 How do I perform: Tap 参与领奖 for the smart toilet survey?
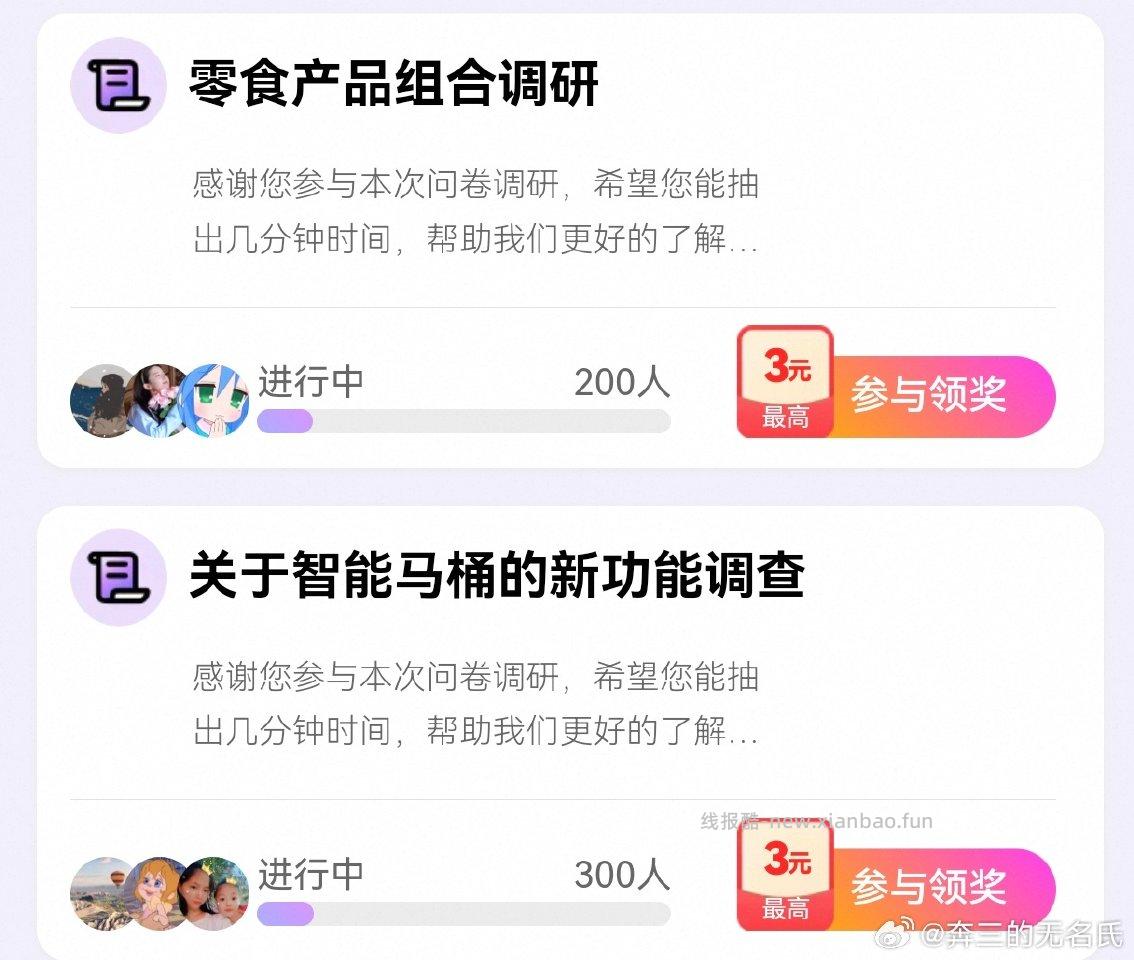click(x=927, y=886)
